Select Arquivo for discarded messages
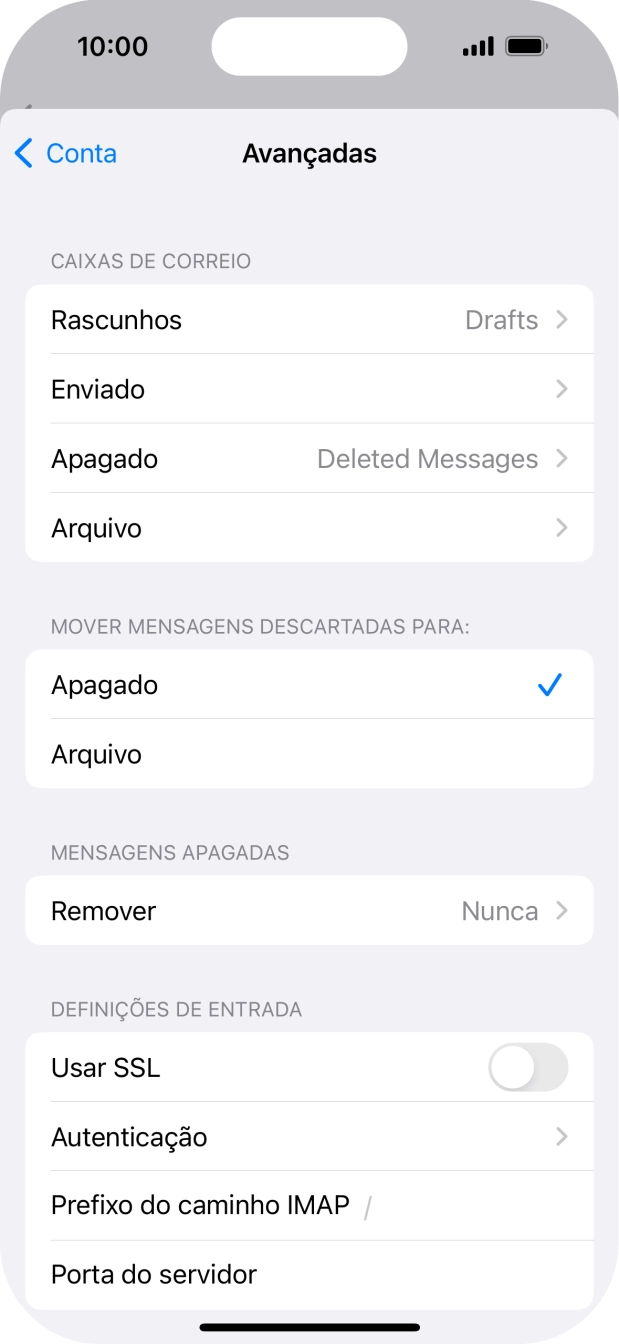619x1344 pixels. click(x=309, y=754)
